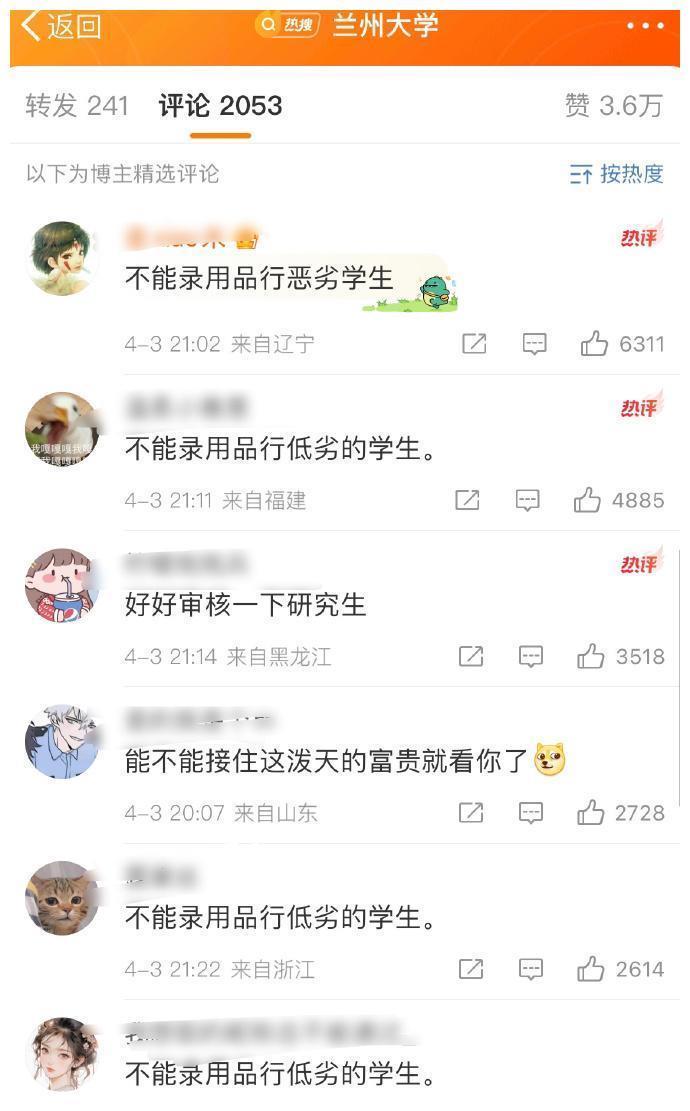Share the comment from 浙江

click(x=471, y=969)
